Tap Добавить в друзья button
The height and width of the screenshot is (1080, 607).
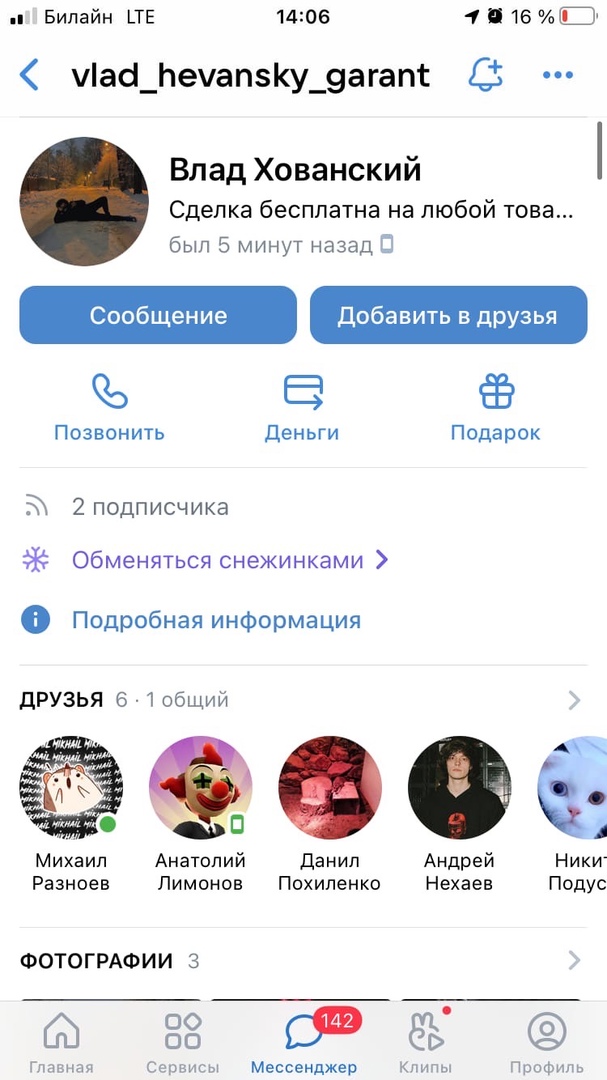click(447, 316)
